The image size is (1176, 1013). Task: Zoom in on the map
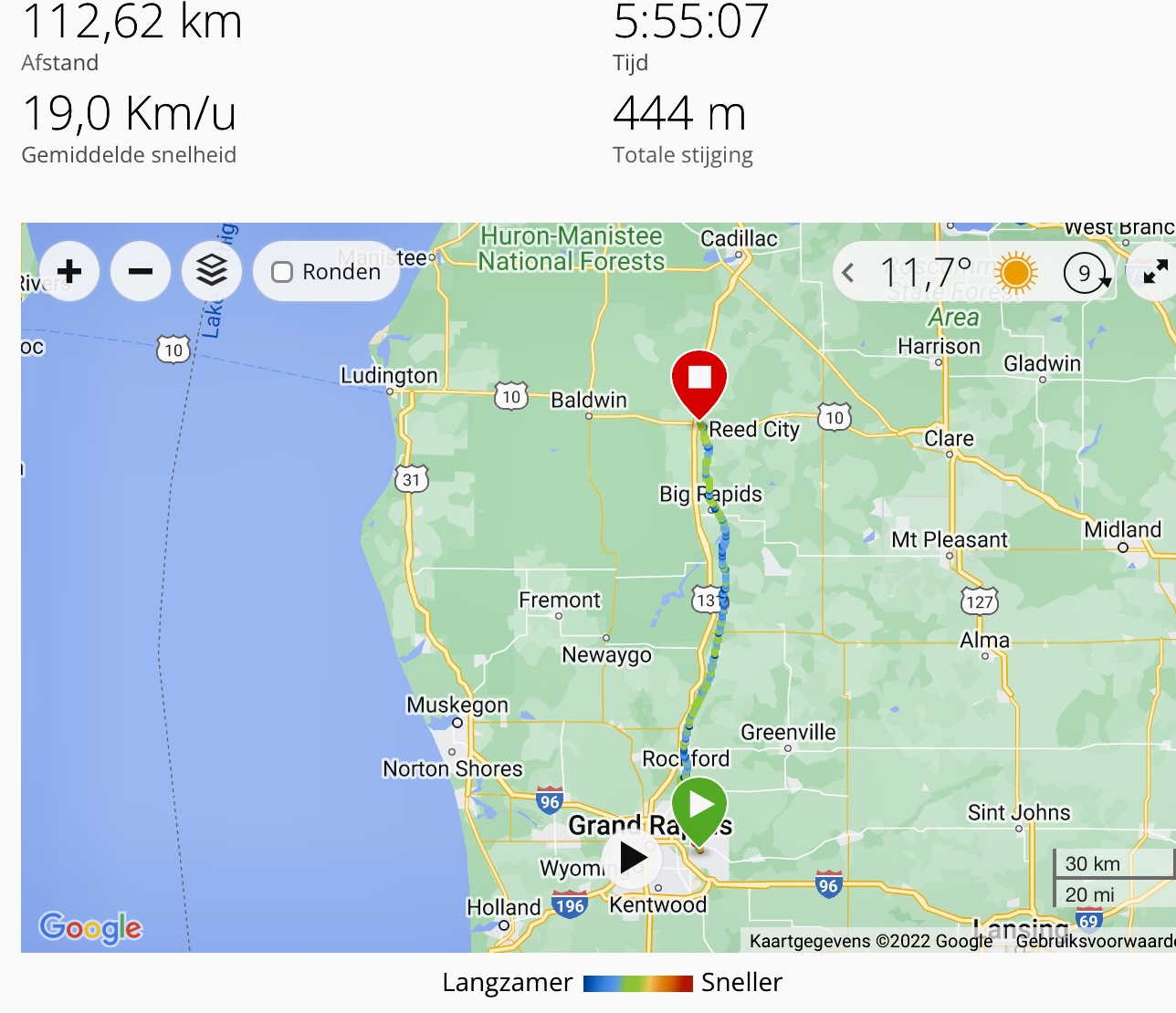point(69,271)
